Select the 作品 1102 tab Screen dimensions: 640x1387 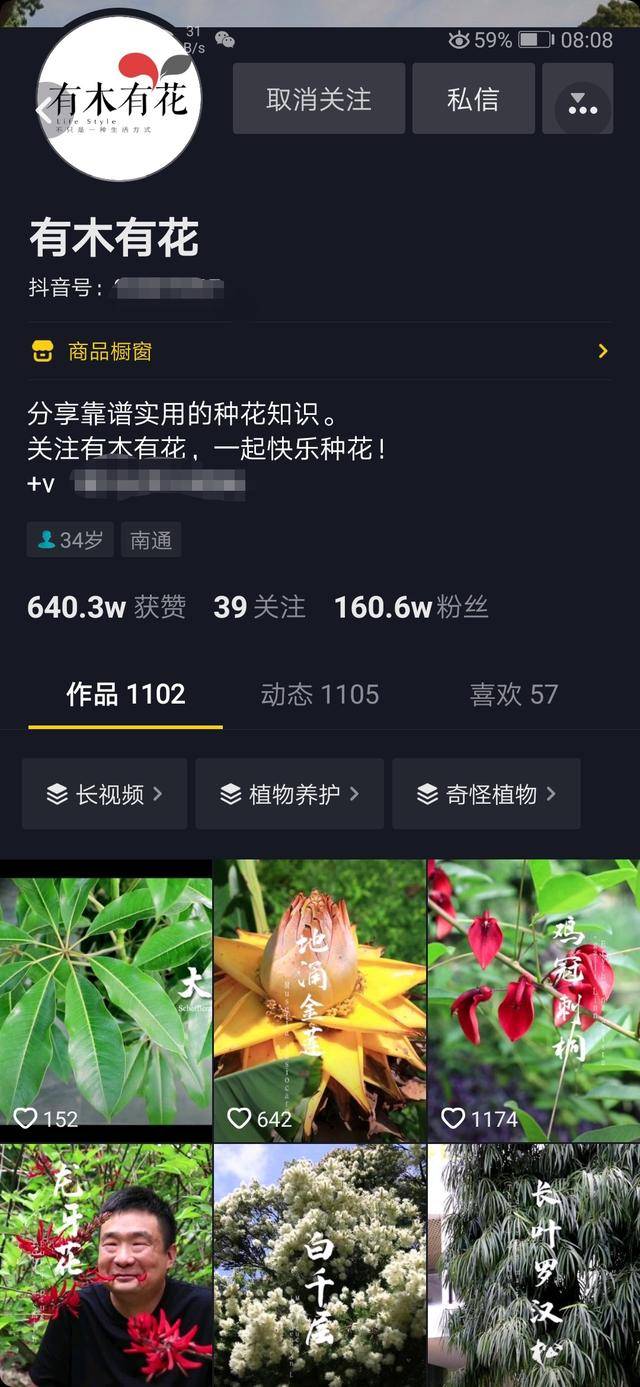tap(126, 694)
